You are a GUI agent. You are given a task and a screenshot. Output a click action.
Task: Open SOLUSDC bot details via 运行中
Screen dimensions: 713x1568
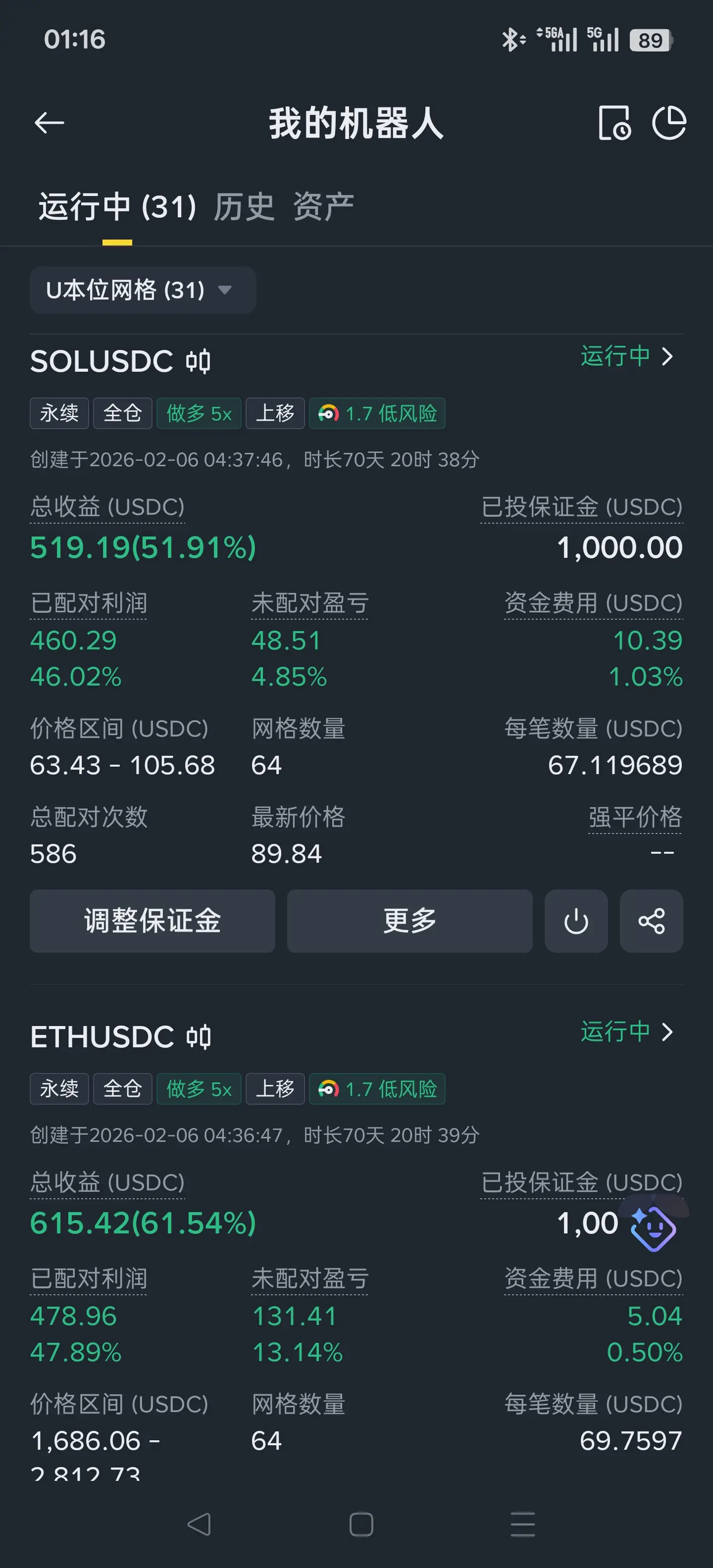(x=627, y=356)
